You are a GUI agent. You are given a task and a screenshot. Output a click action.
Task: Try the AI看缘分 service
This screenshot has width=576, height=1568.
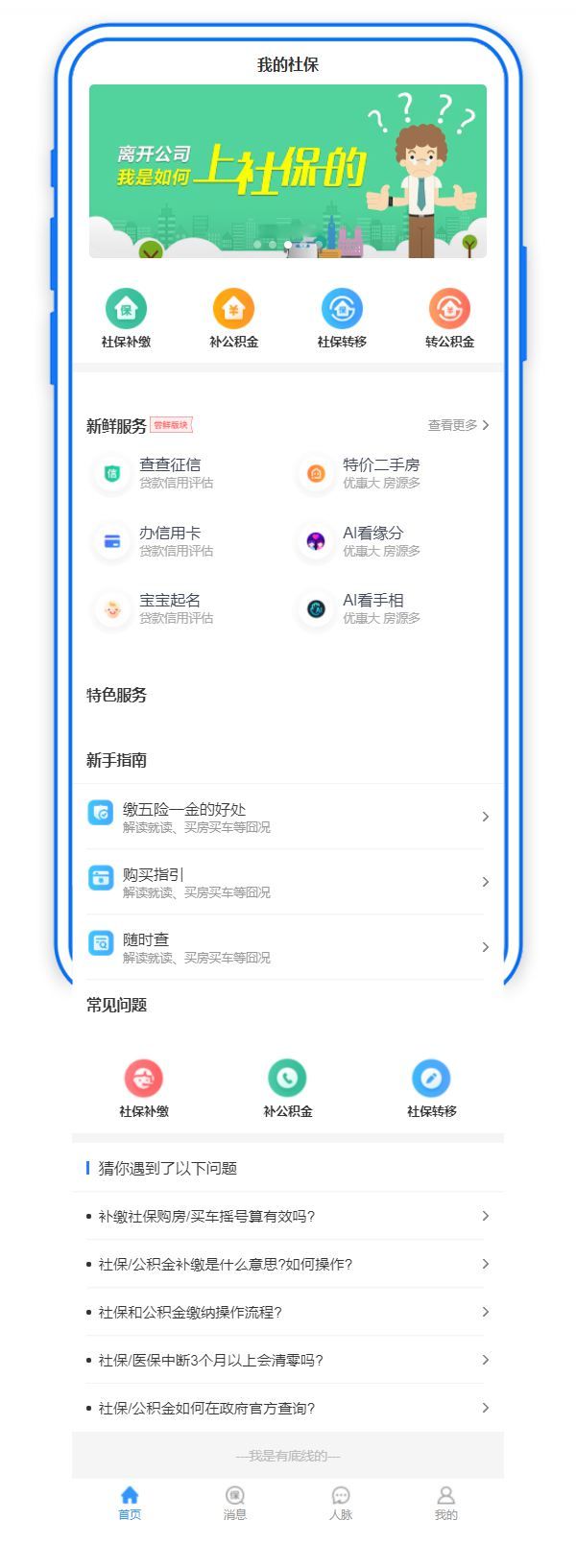(372, 541)
